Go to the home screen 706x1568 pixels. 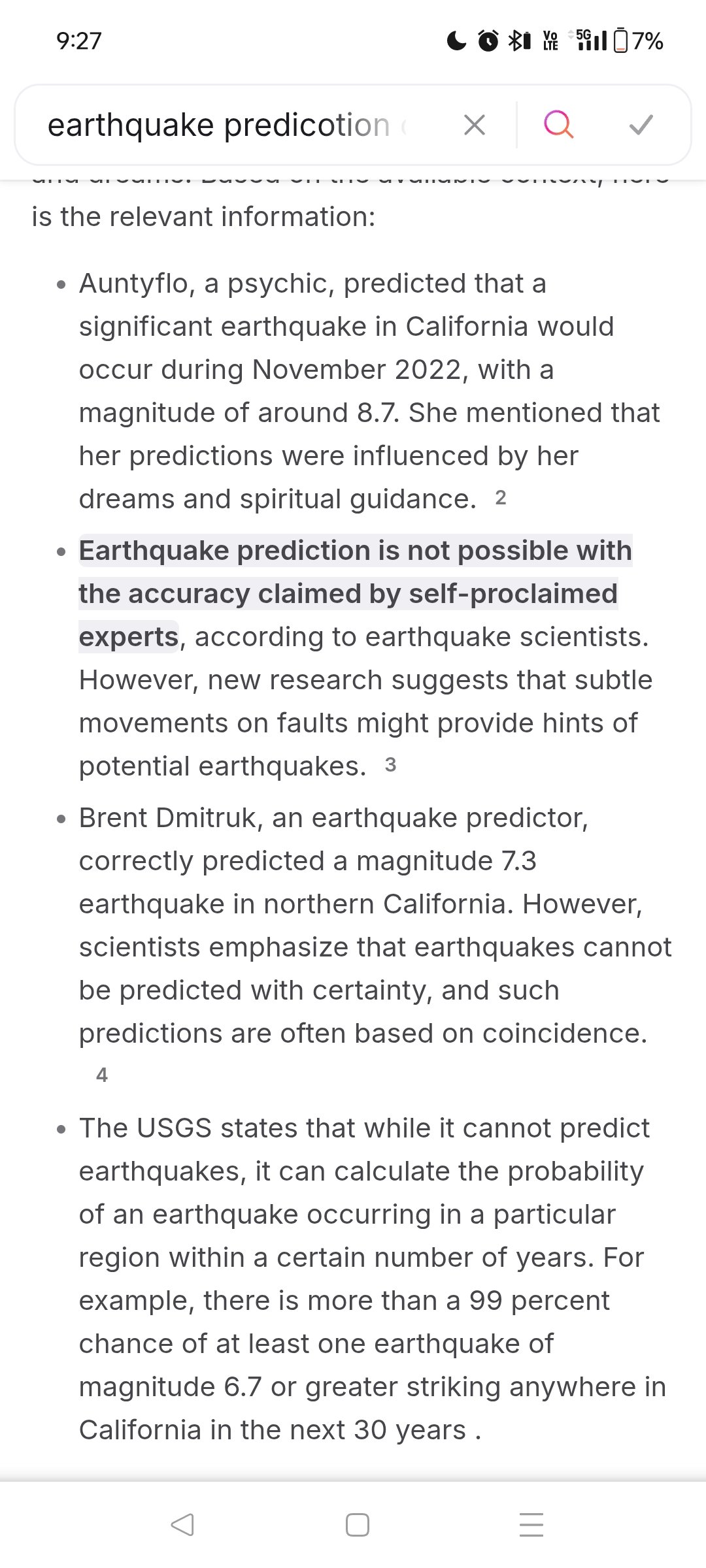[357, 1525]
